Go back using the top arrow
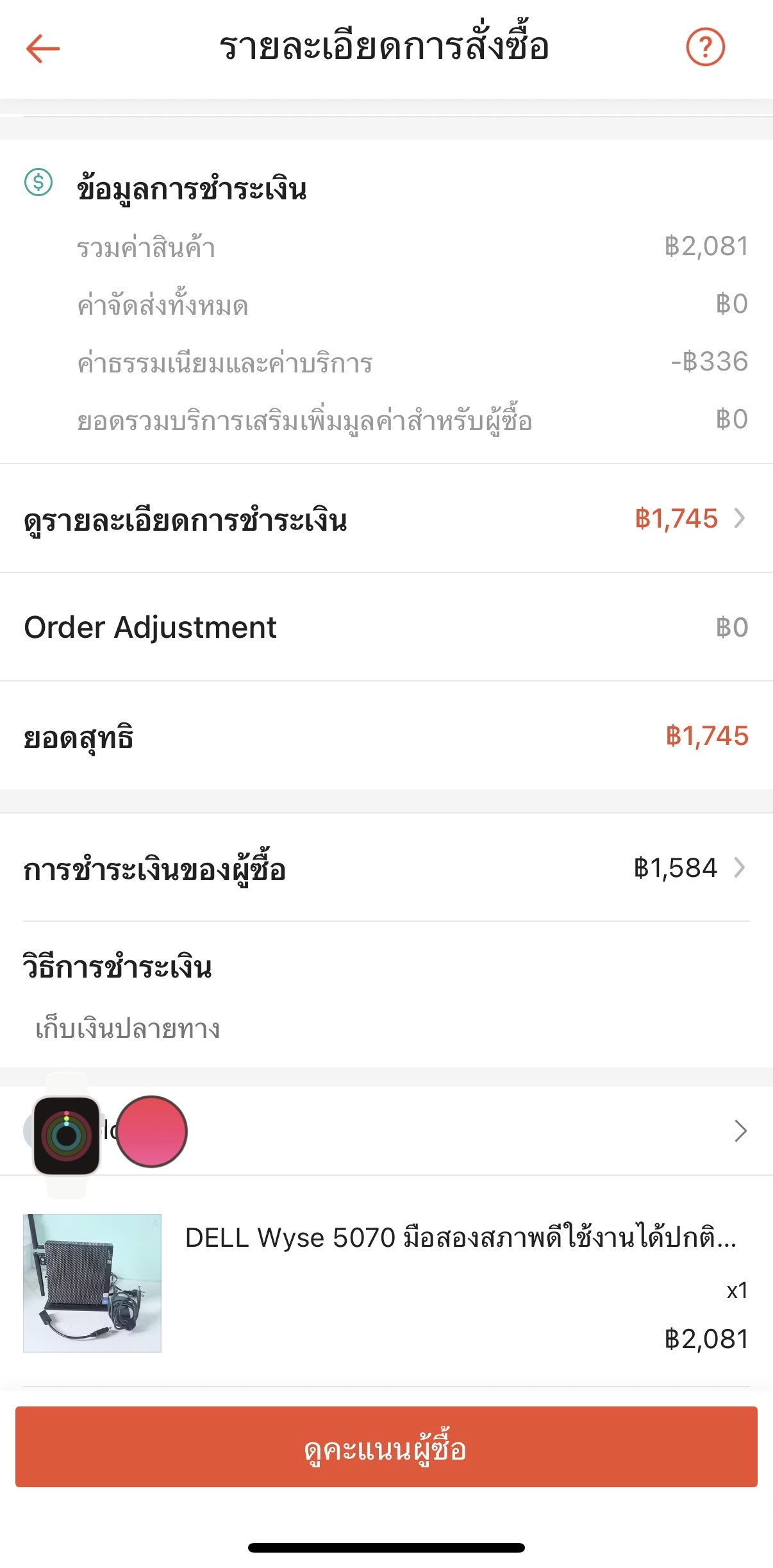This screenshot has height=1568, width=773. coord(43,48)
